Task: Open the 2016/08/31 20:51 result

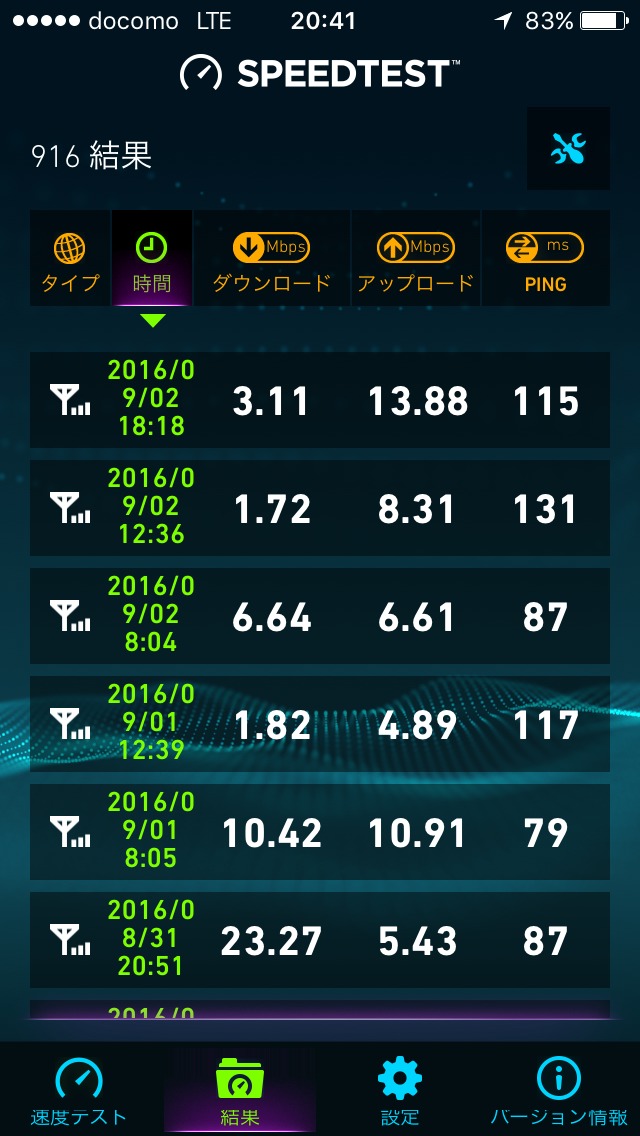Action: point(320,940)
